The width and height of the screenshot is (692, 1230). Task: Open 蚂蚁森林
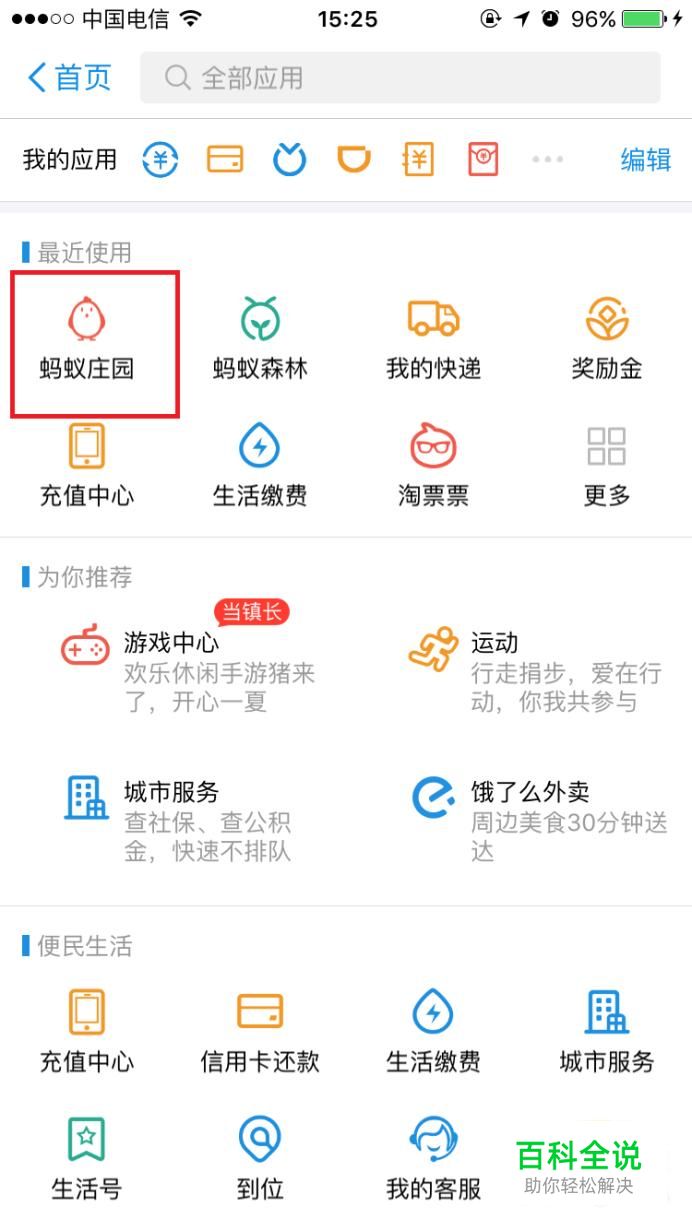pyautogui.click(x=260, y=339)
